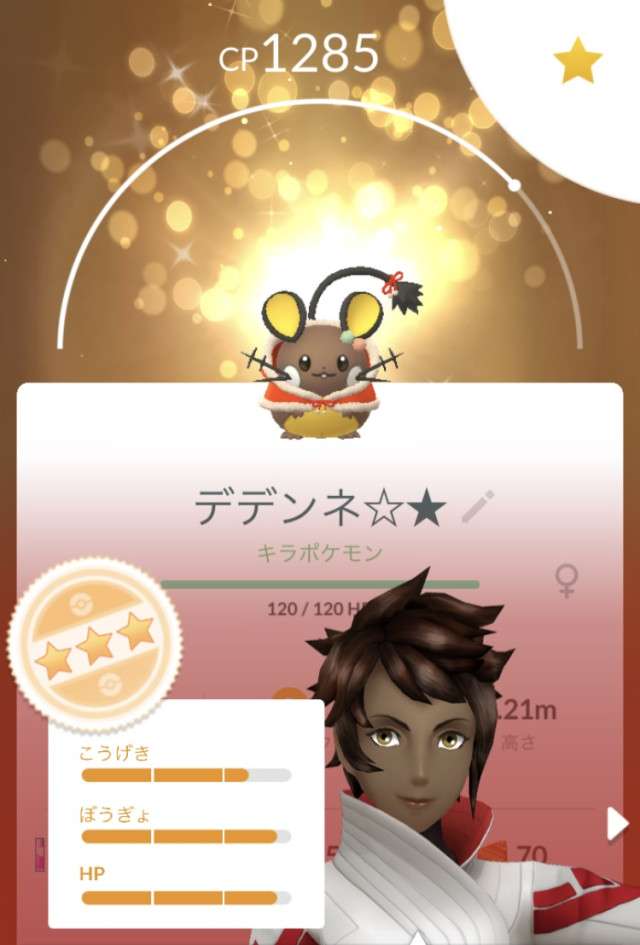Go to the next Pokémon with the arrow
The width and height of the screenshot is (640, 945).
617,822
